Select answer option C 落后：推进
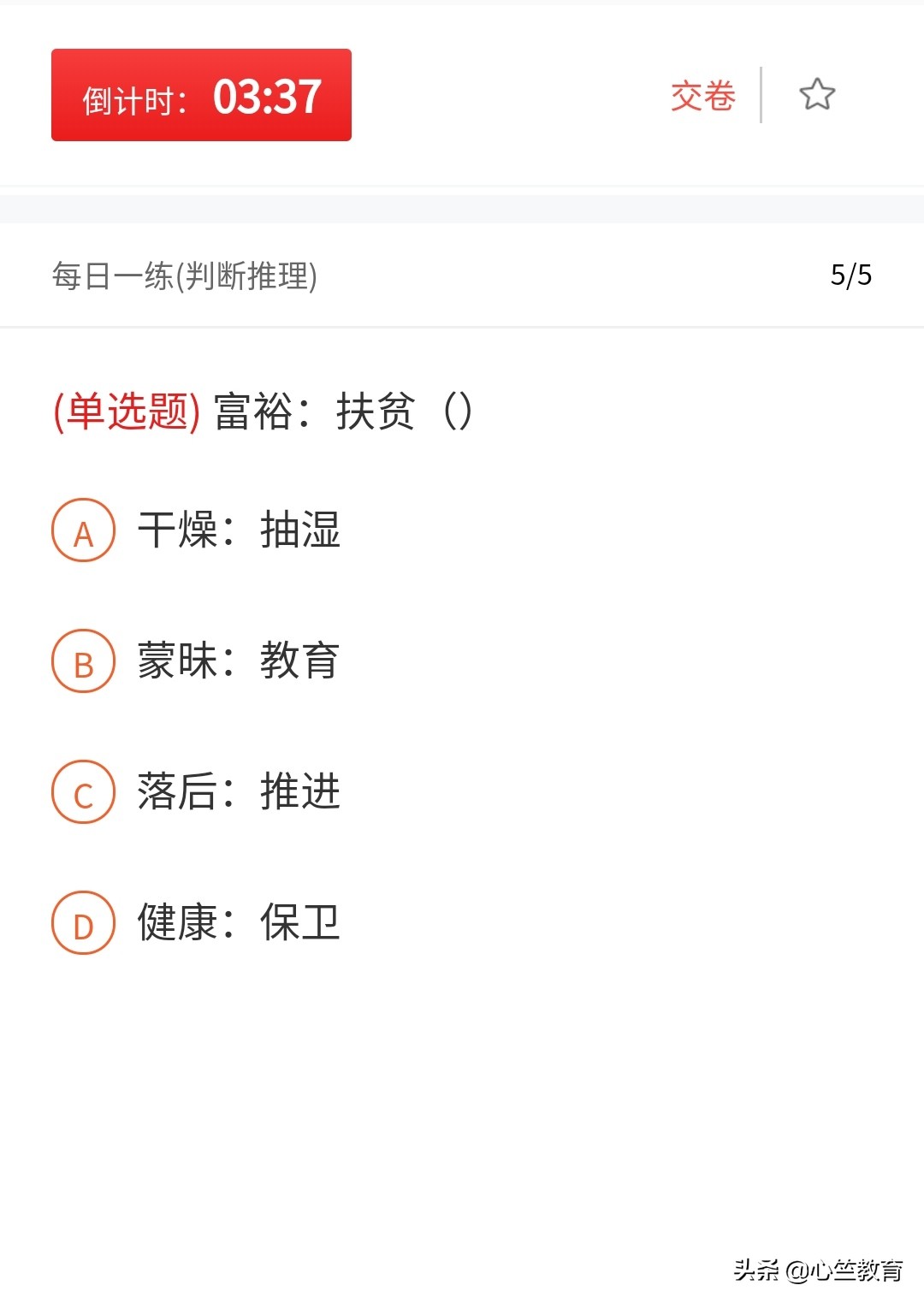924x1303 pixels. click(x=240, y=792)
